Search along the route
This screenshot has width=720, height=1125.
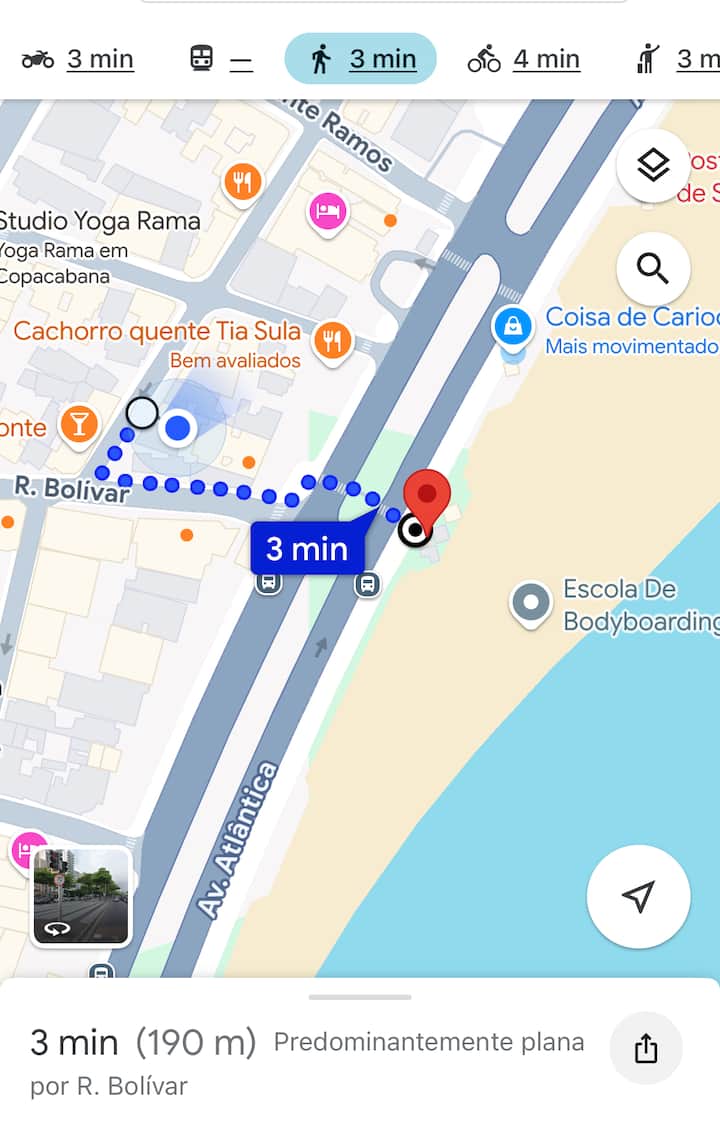(653, 268)
